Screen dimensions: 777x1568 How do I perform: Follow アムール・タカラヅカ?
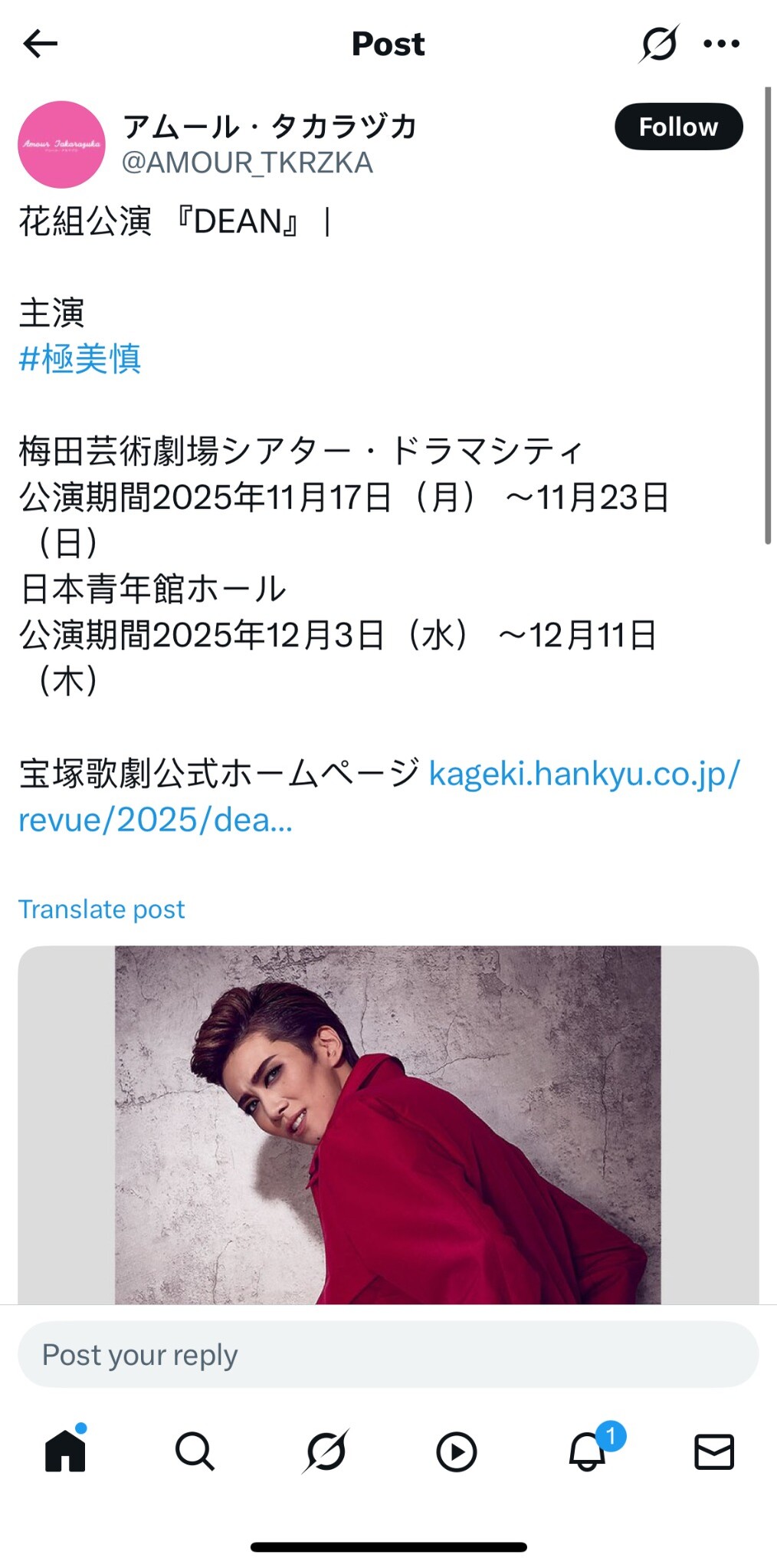point(678,127)
